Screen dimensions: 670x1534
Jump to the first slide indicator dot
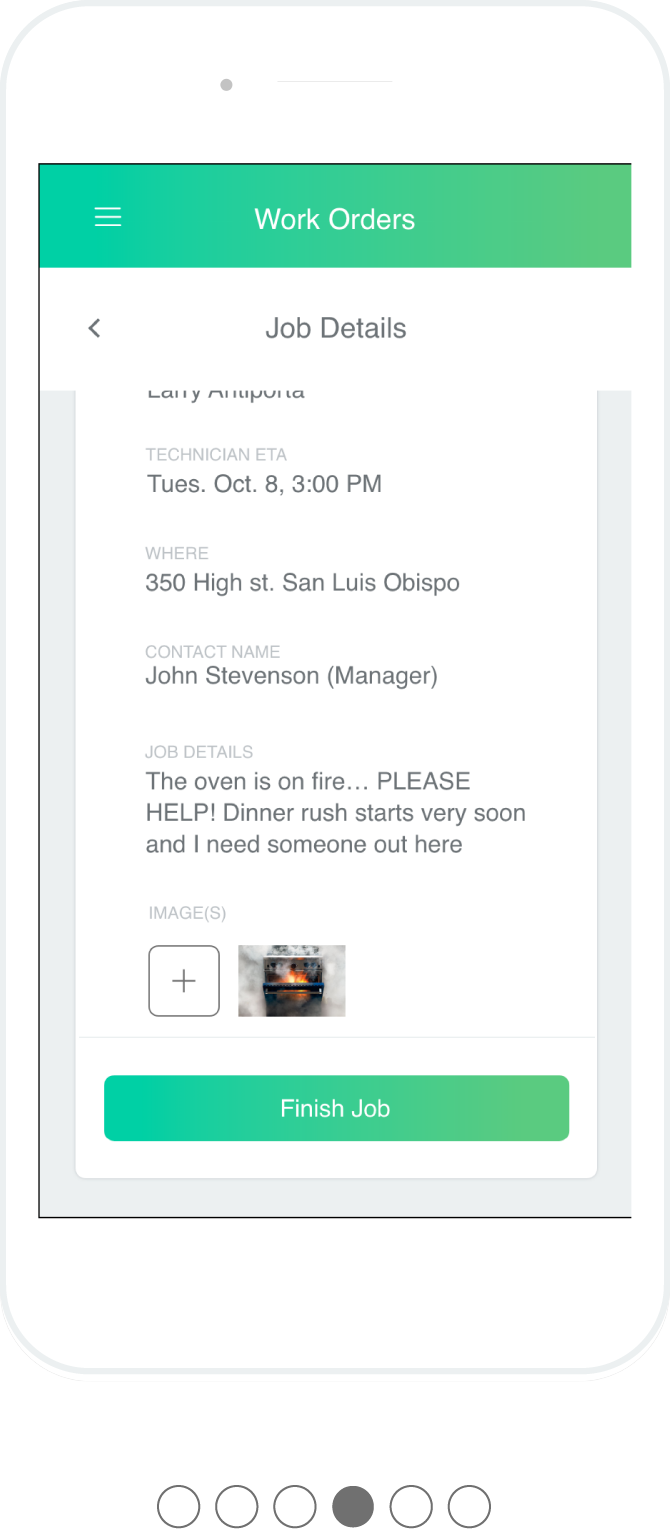point(179,1506)
